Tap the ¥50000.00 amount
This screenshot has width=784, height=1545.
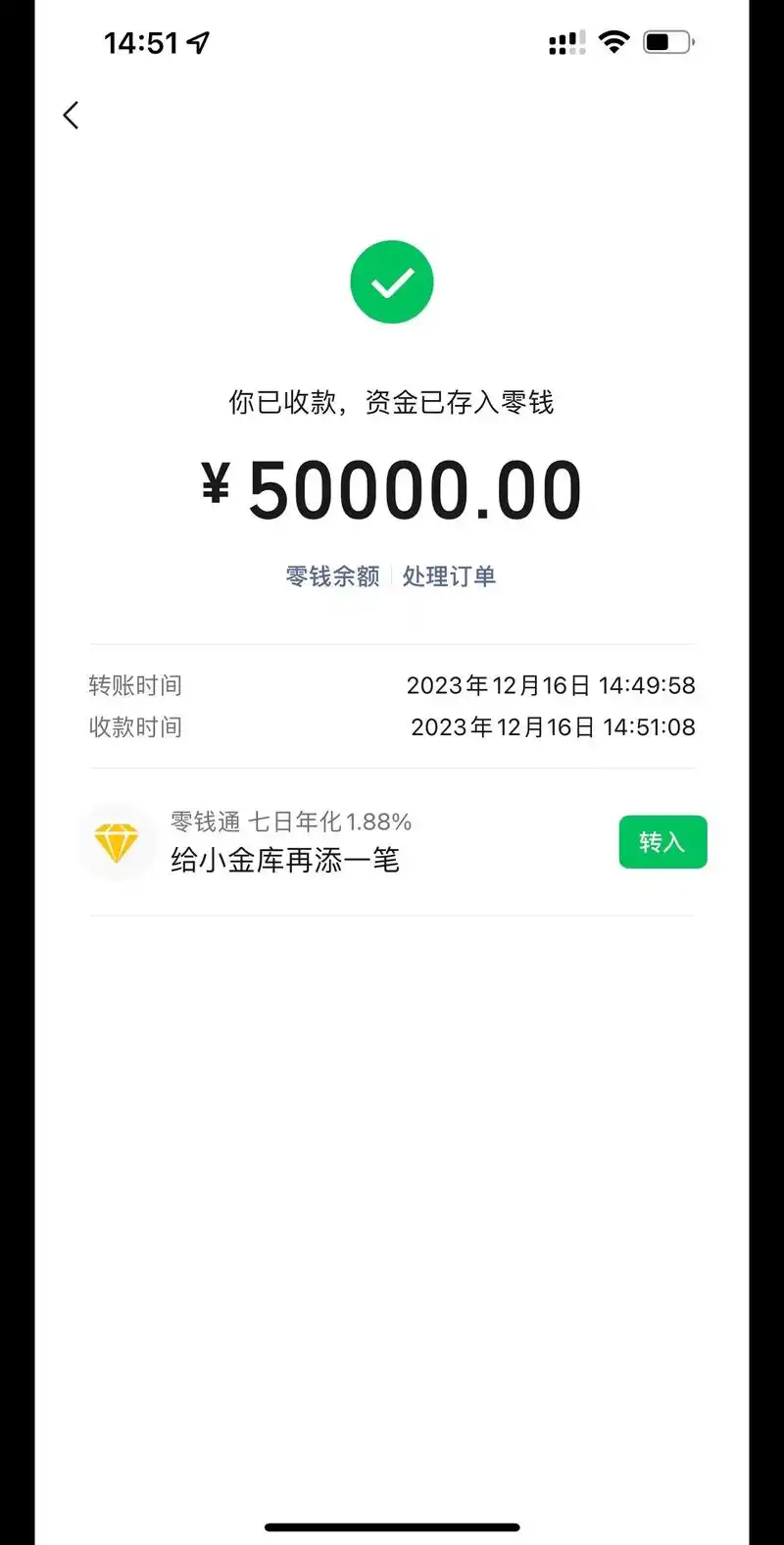(392, 487)
